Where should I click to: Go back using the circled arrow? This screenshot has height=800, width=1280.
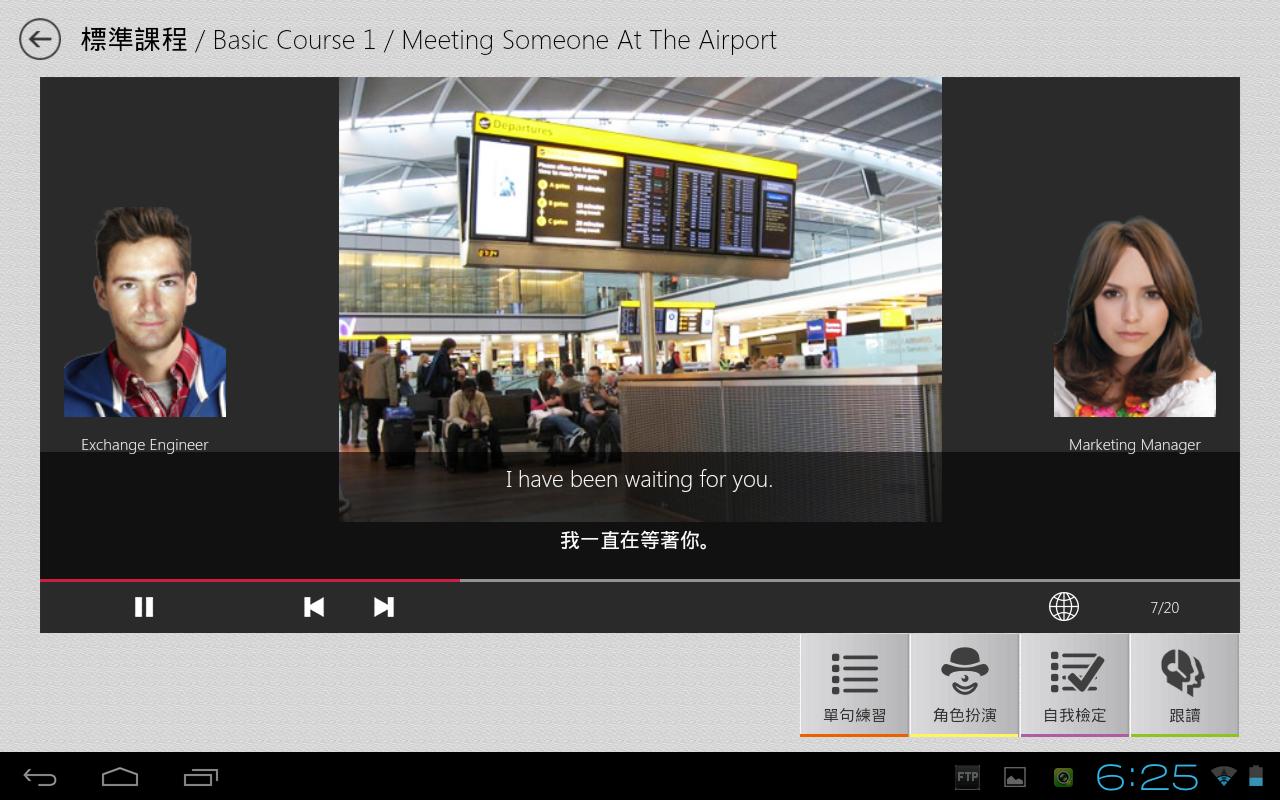click(40, 40)
